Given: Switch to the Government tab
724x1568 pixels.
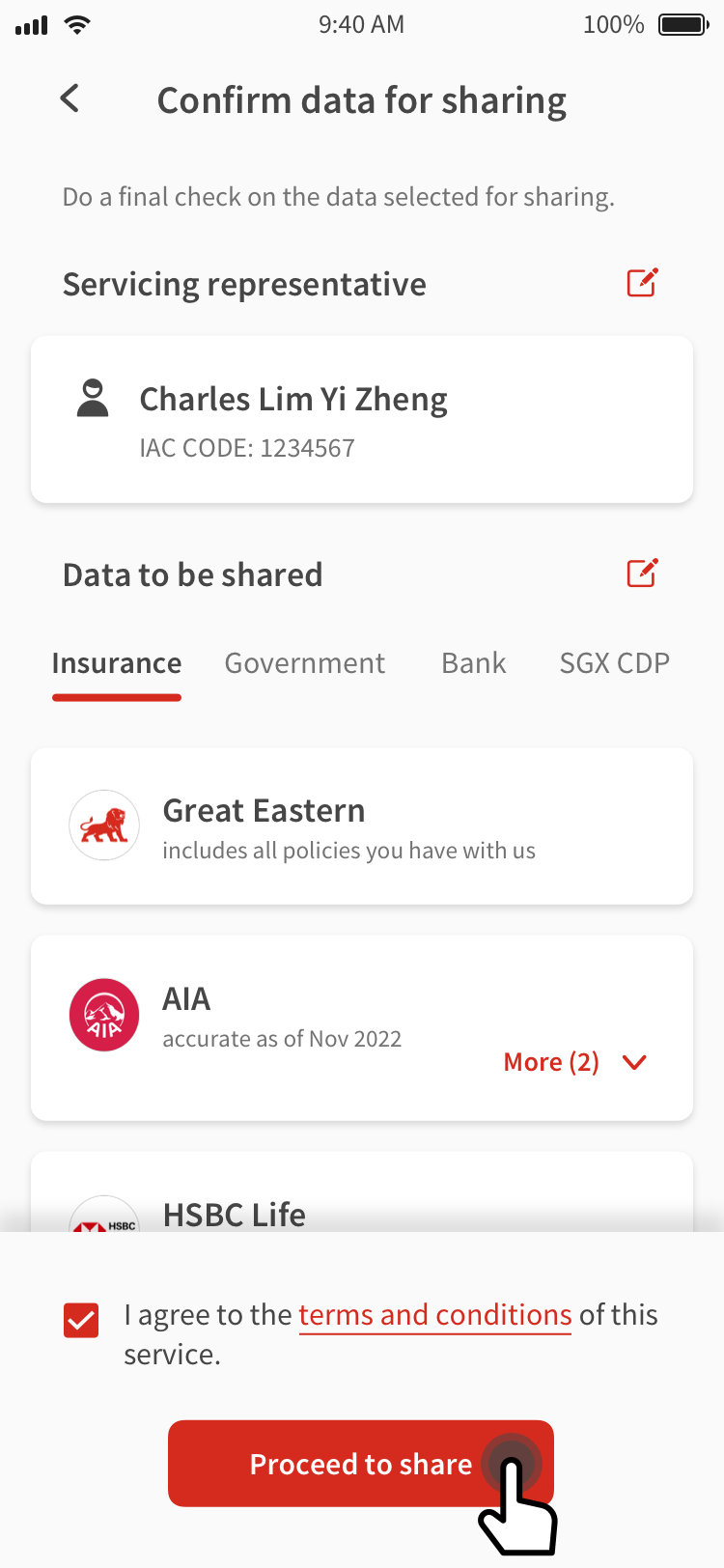Looking at the screenshot, I should (x=304, y=663).
